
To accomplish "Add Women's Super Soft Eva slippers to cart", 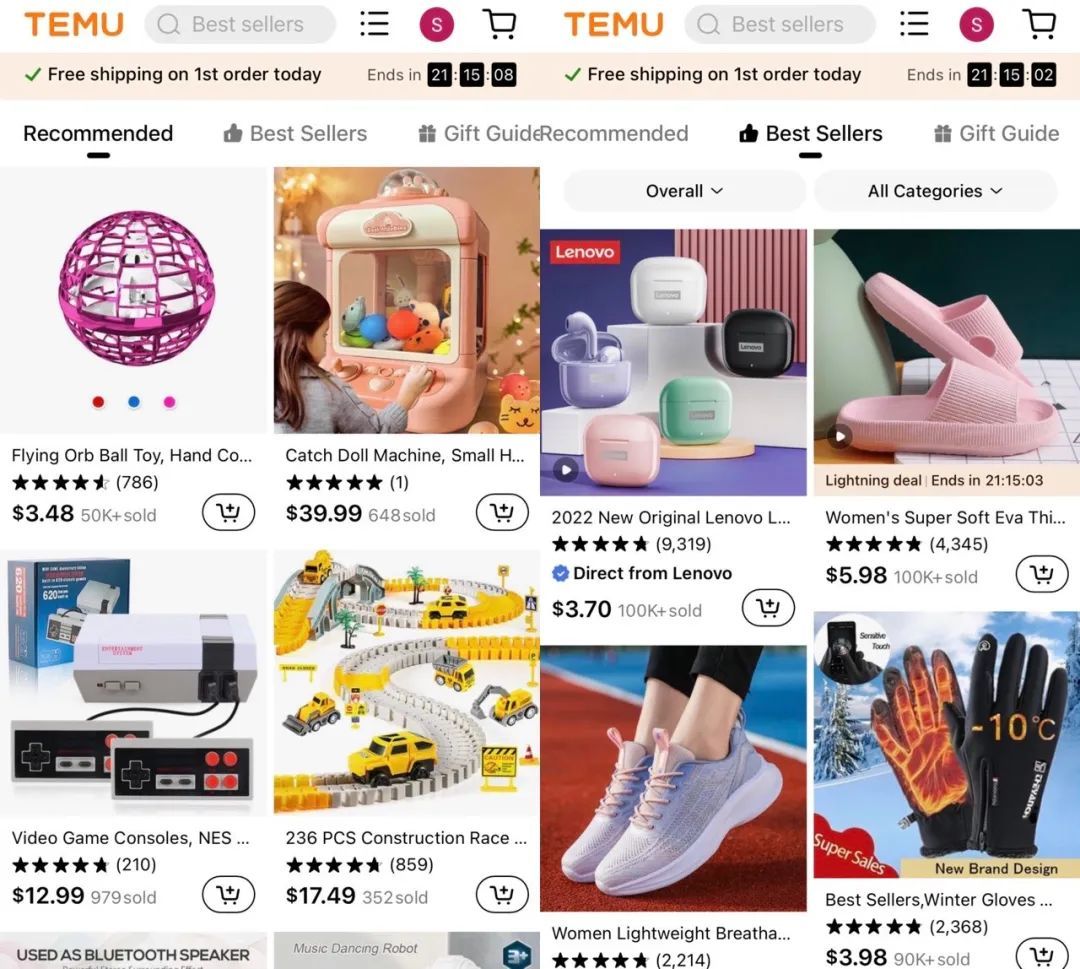I will [1041, 575].
